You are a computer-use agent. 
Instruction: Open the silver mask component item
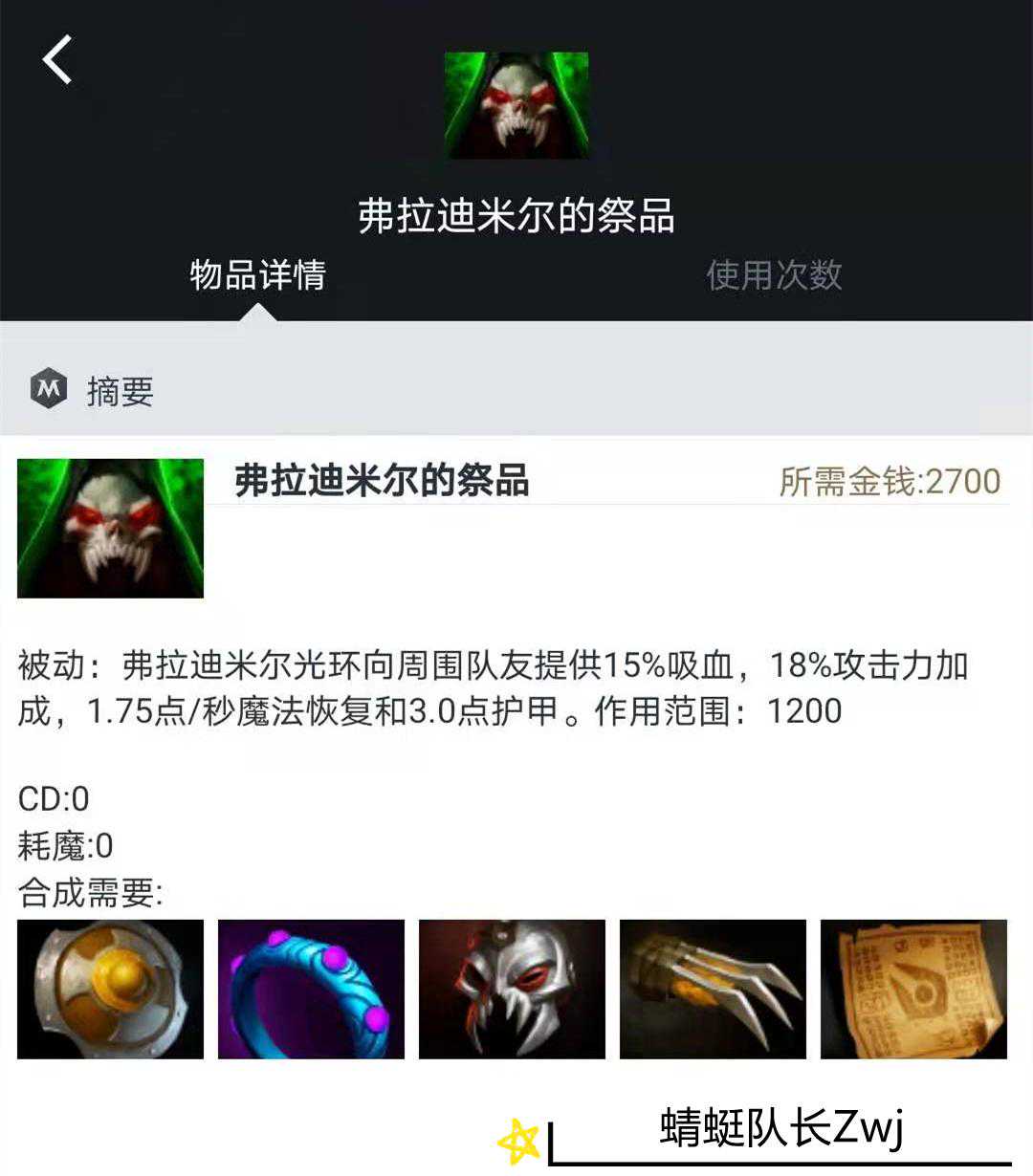coord(512,989)
